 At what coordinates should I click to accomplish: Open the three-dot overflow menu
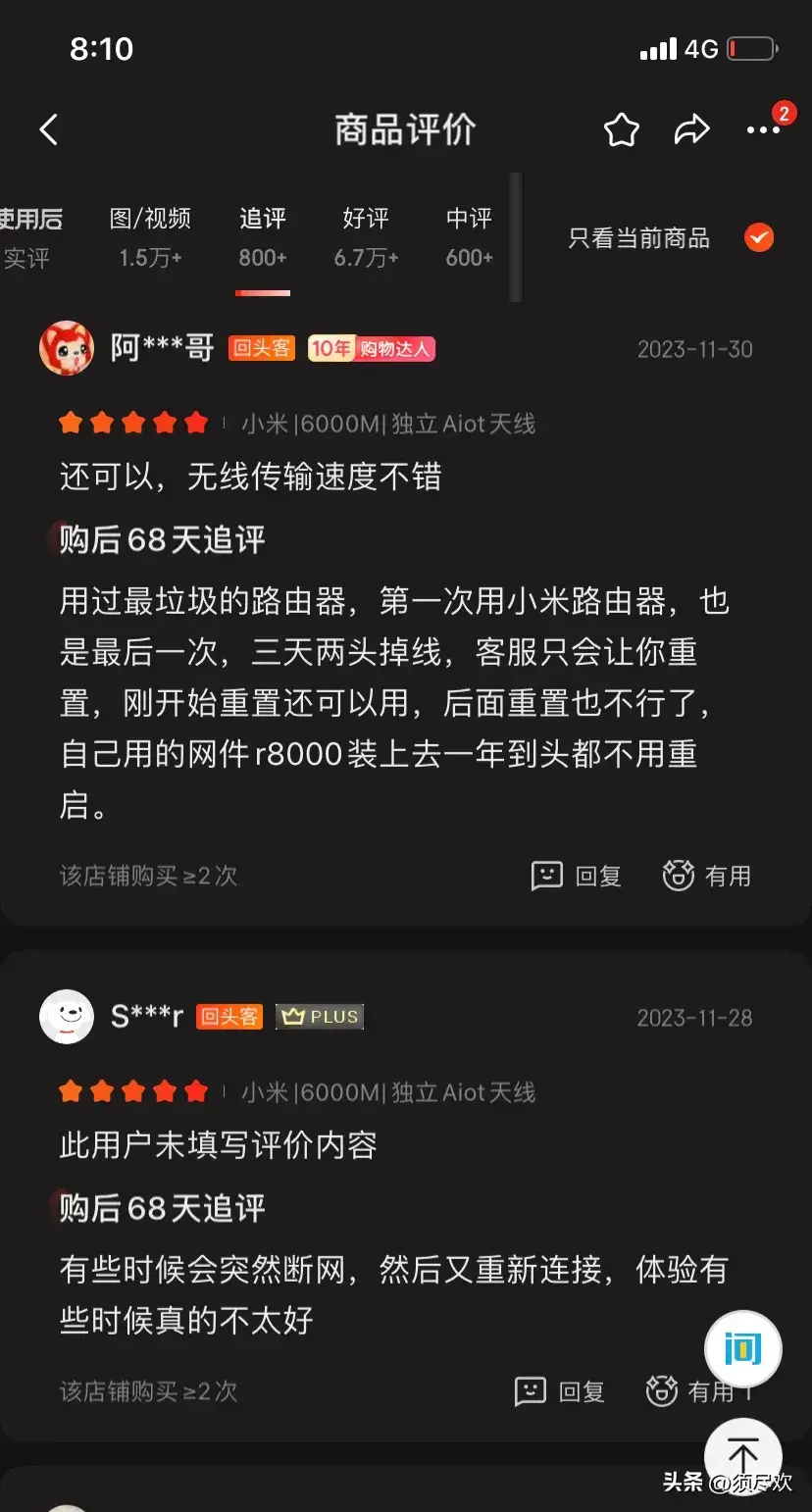pyautogui.click(x=762, y=129)
